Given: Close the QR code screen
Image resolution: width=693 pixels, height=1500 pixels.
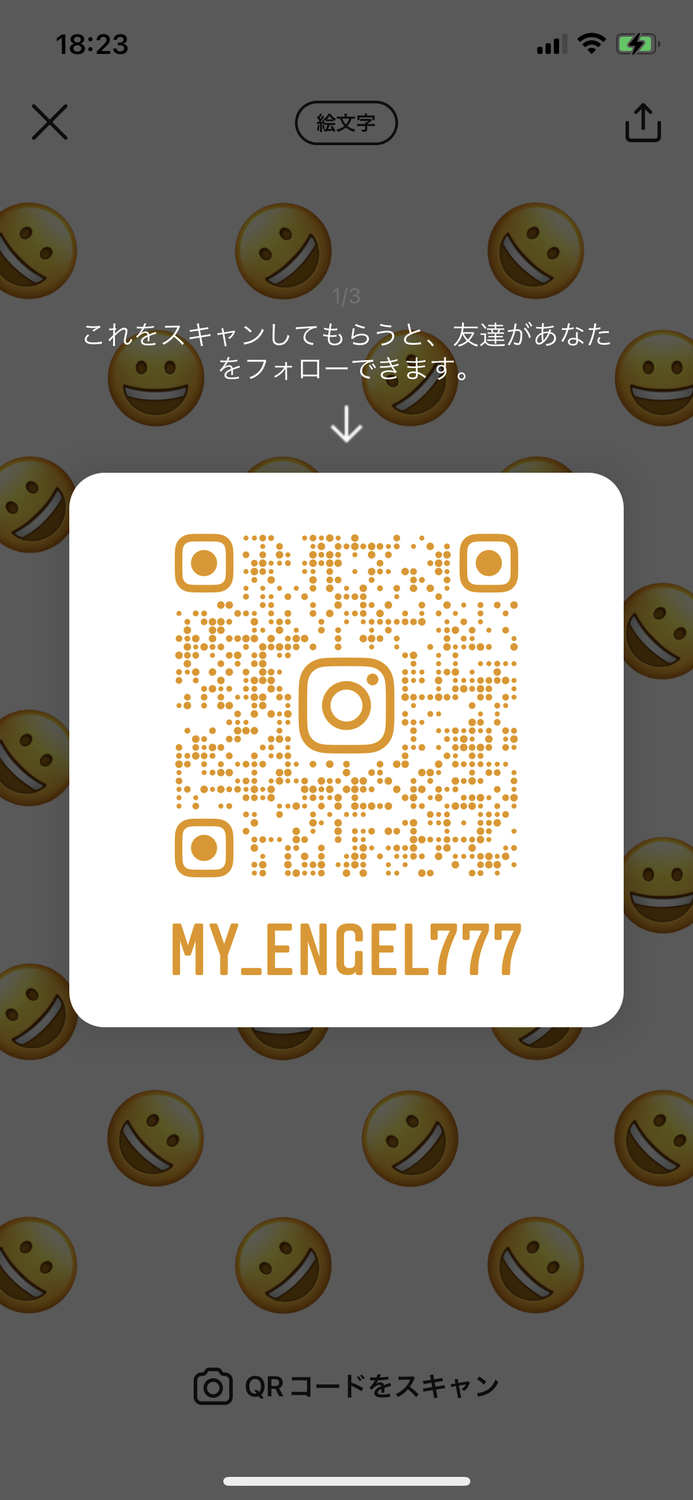Looking at the screenshot, I should pos(49,123).
